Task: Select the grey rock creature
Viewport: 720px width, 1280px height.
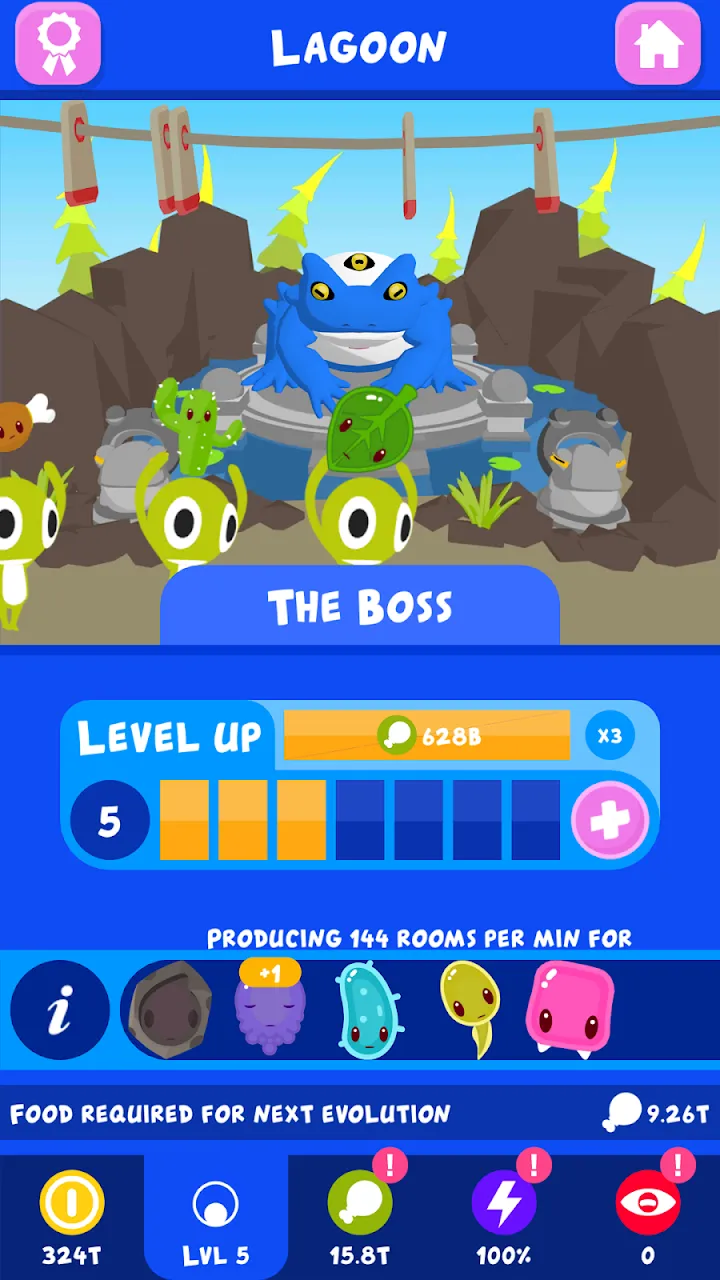Action: coord(169,1010)
